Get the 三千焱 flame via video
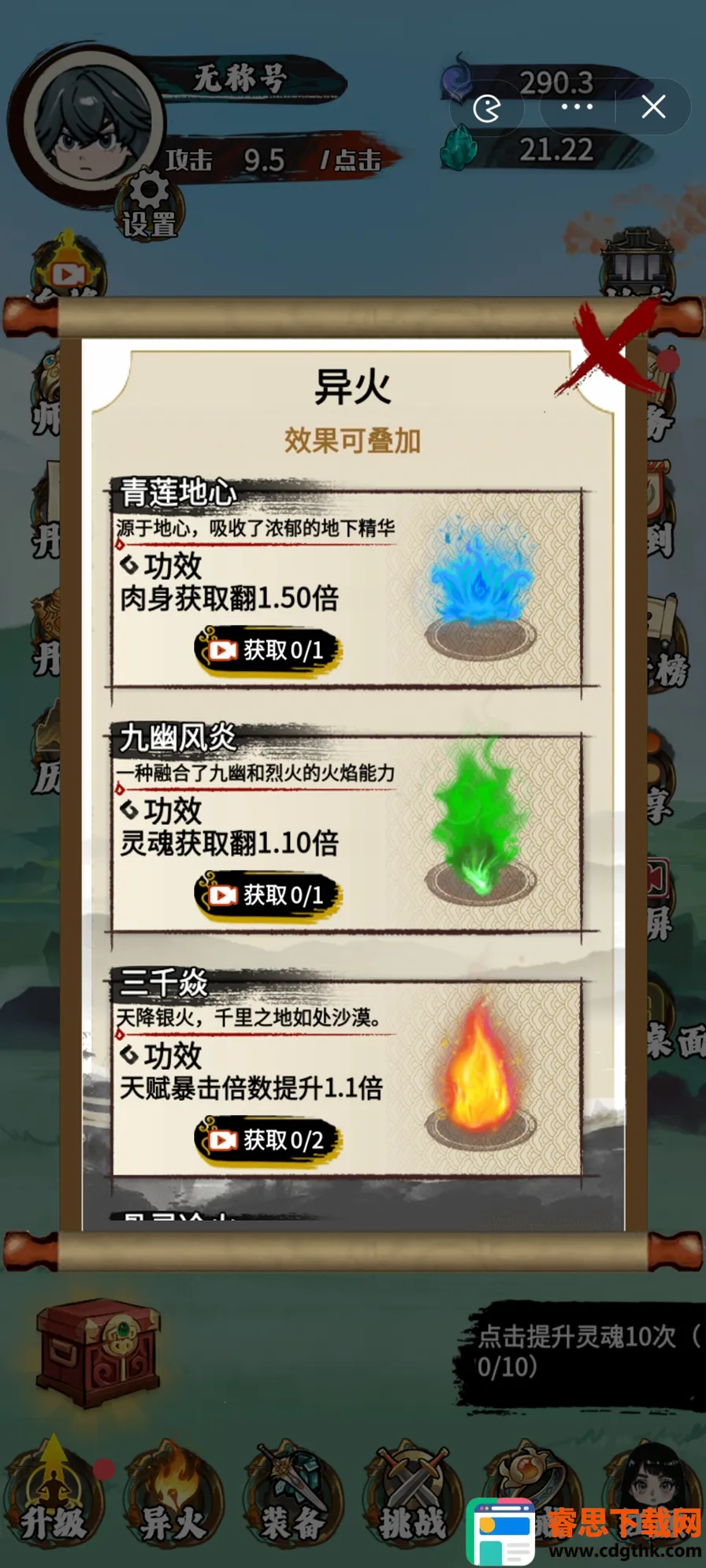 point(268,1140)
